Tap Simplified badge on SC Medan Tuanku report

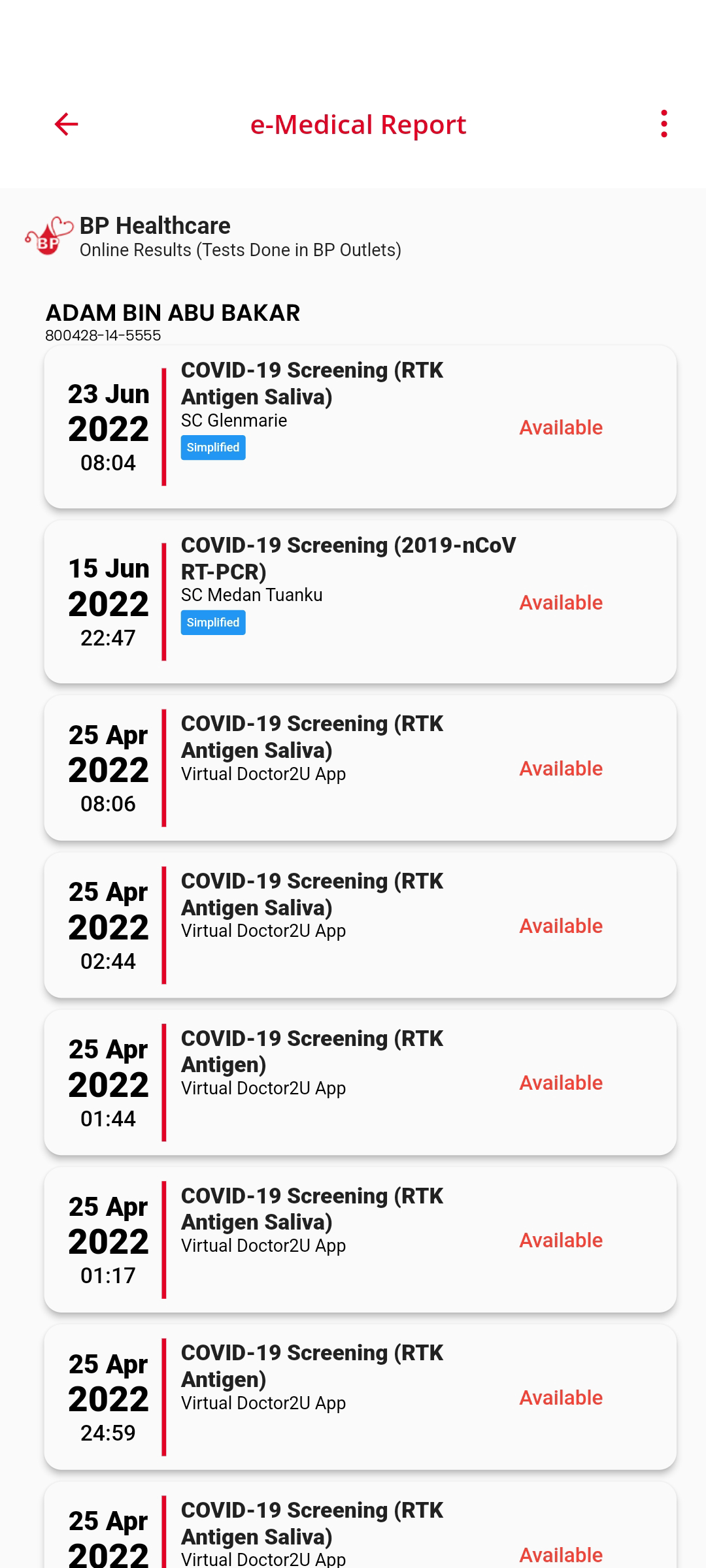[x=213, y=623]
